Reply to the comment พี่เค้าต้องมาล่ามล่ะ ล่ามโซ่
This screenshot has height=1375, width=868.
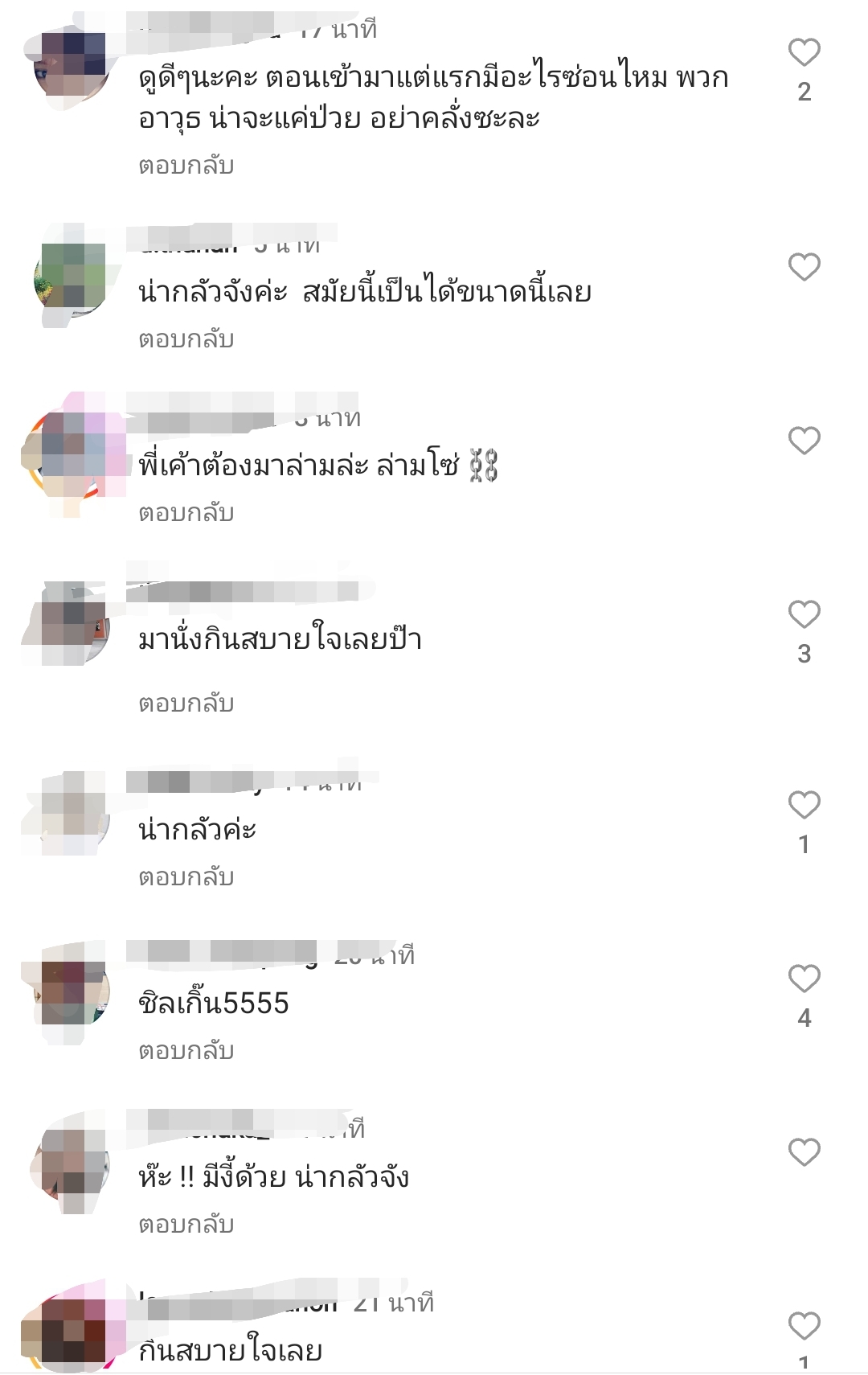(186, 513)
